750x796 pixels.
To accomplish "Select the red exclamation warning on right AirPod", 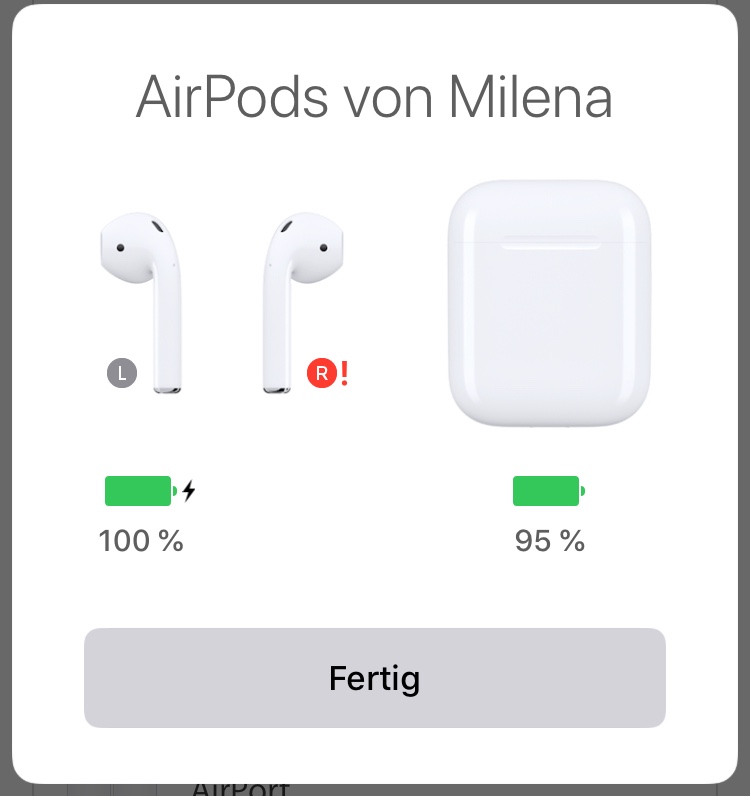I will click(x=344, y=371).
